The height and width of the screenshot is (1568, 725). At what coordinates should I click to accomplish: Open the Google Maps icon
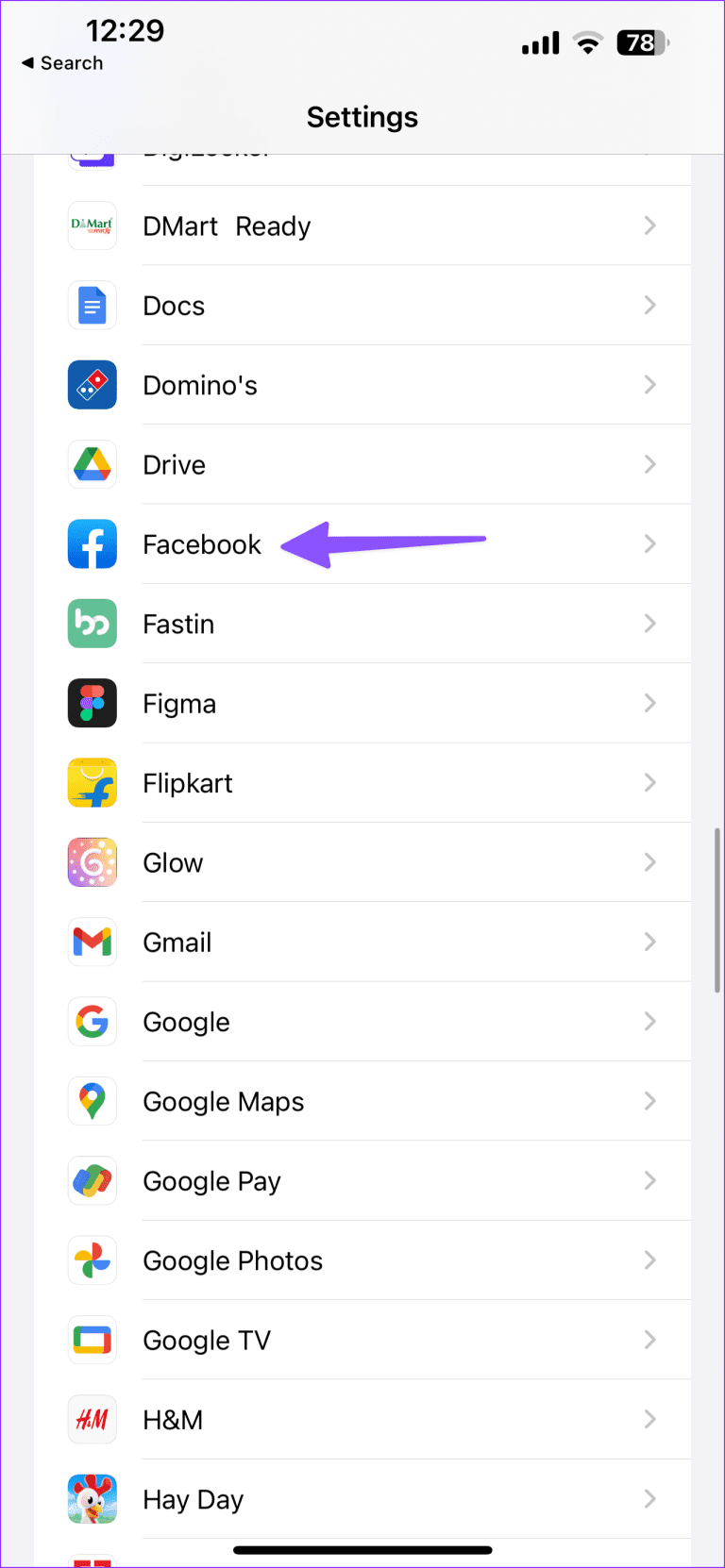click(92, 1100)
